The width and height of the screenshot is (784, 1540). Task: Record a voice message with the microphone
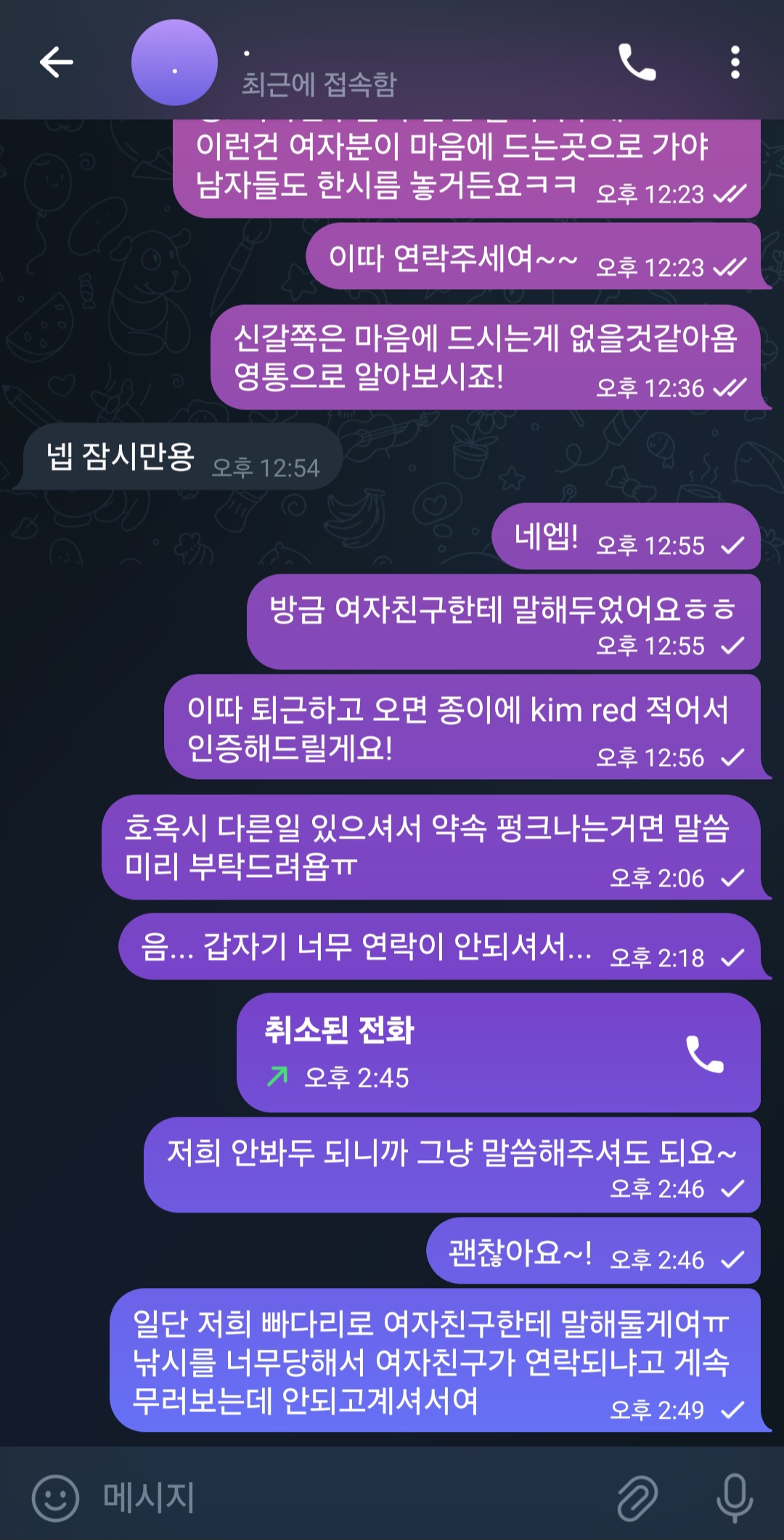(734, 1497)
